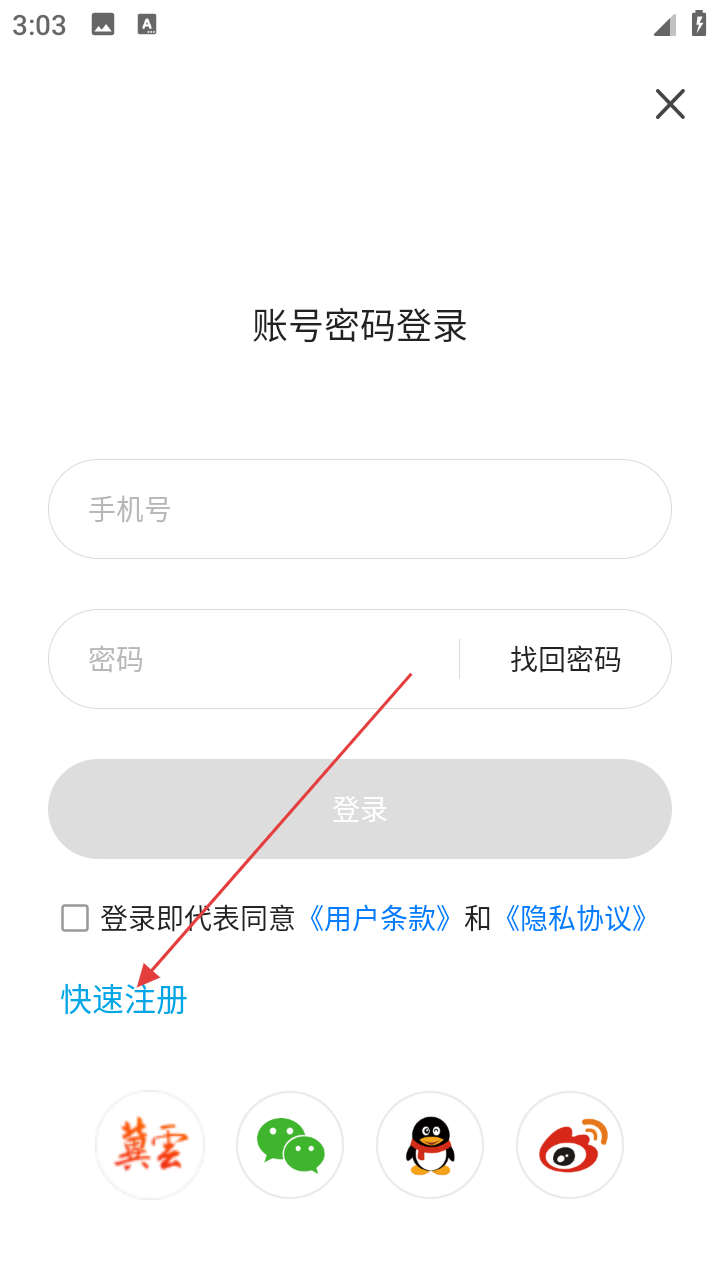This screenshot has height=1280, width=720.
Task: Tap the 密码 password field
Action: pyautogui.click(x=260, y=659)
